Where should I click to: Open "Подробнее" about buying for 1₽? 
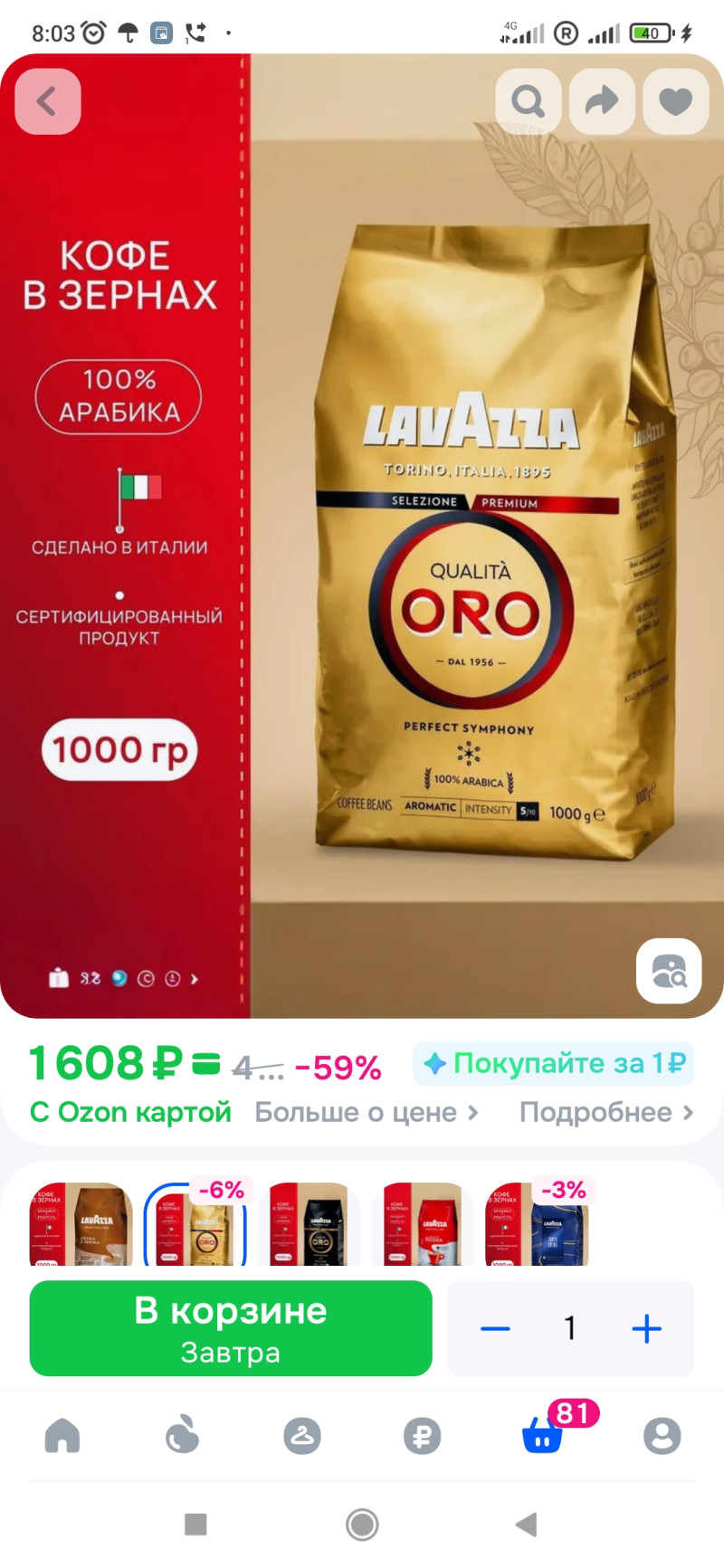click(605, 1112)
